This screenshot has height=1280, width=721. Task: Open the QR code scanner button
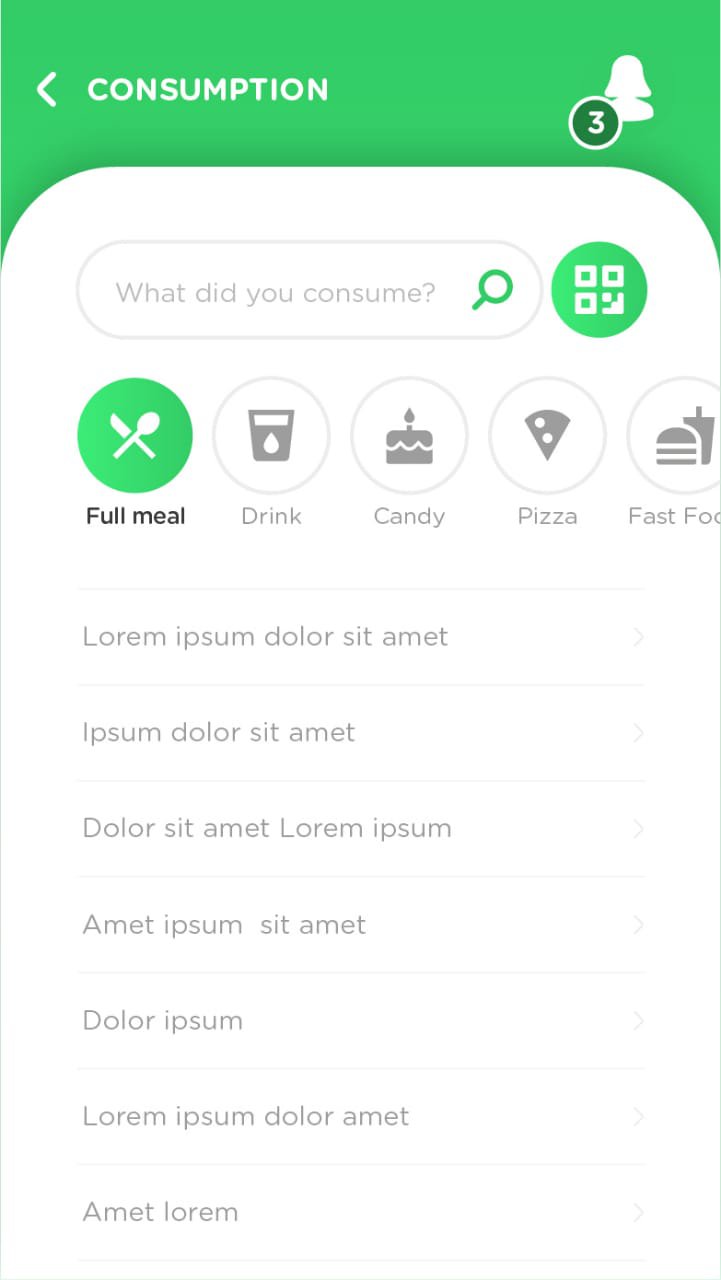point(599,290)
